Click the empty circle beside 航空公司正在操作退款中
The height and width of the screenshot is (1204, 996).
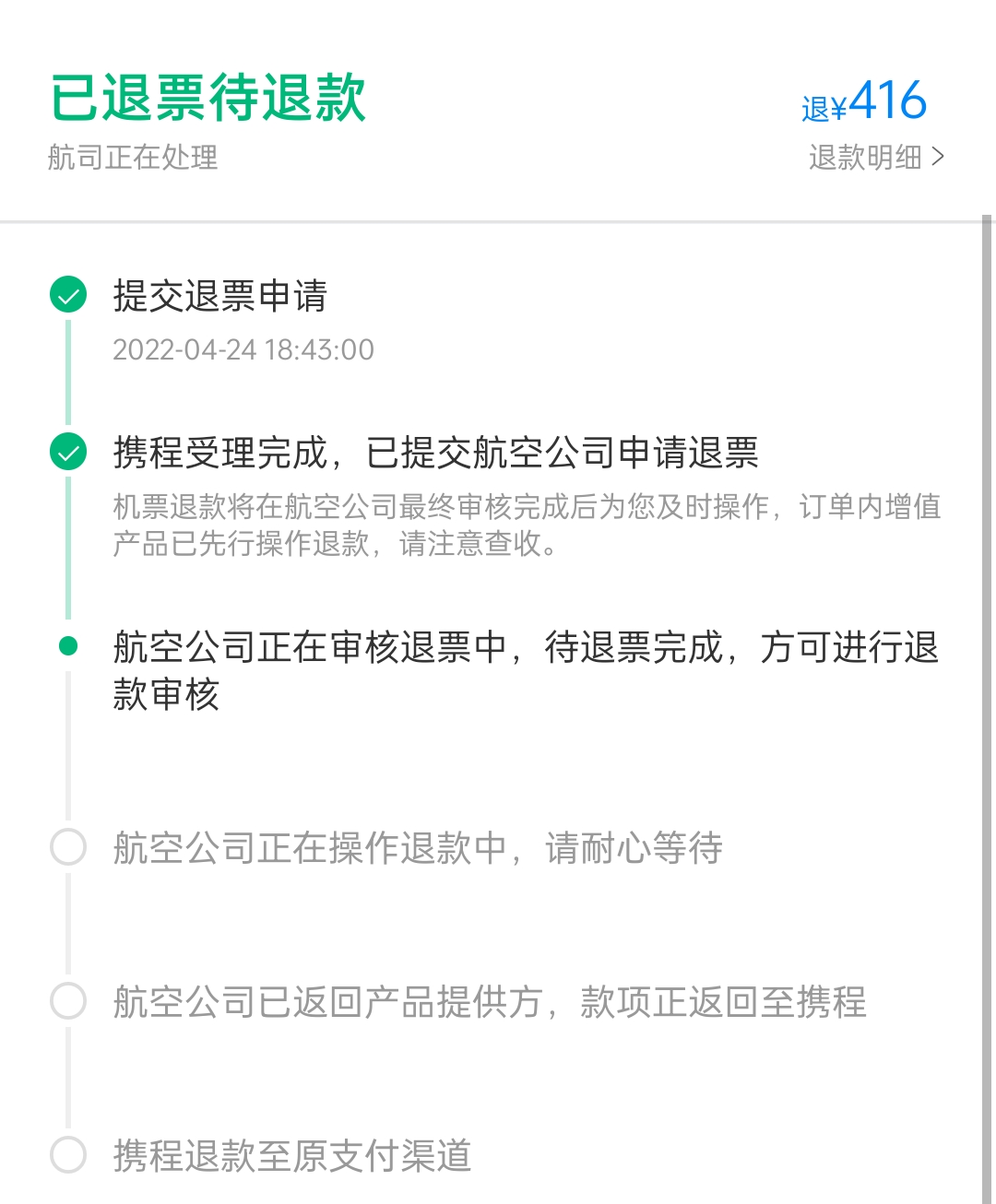(x=67, y=846)
